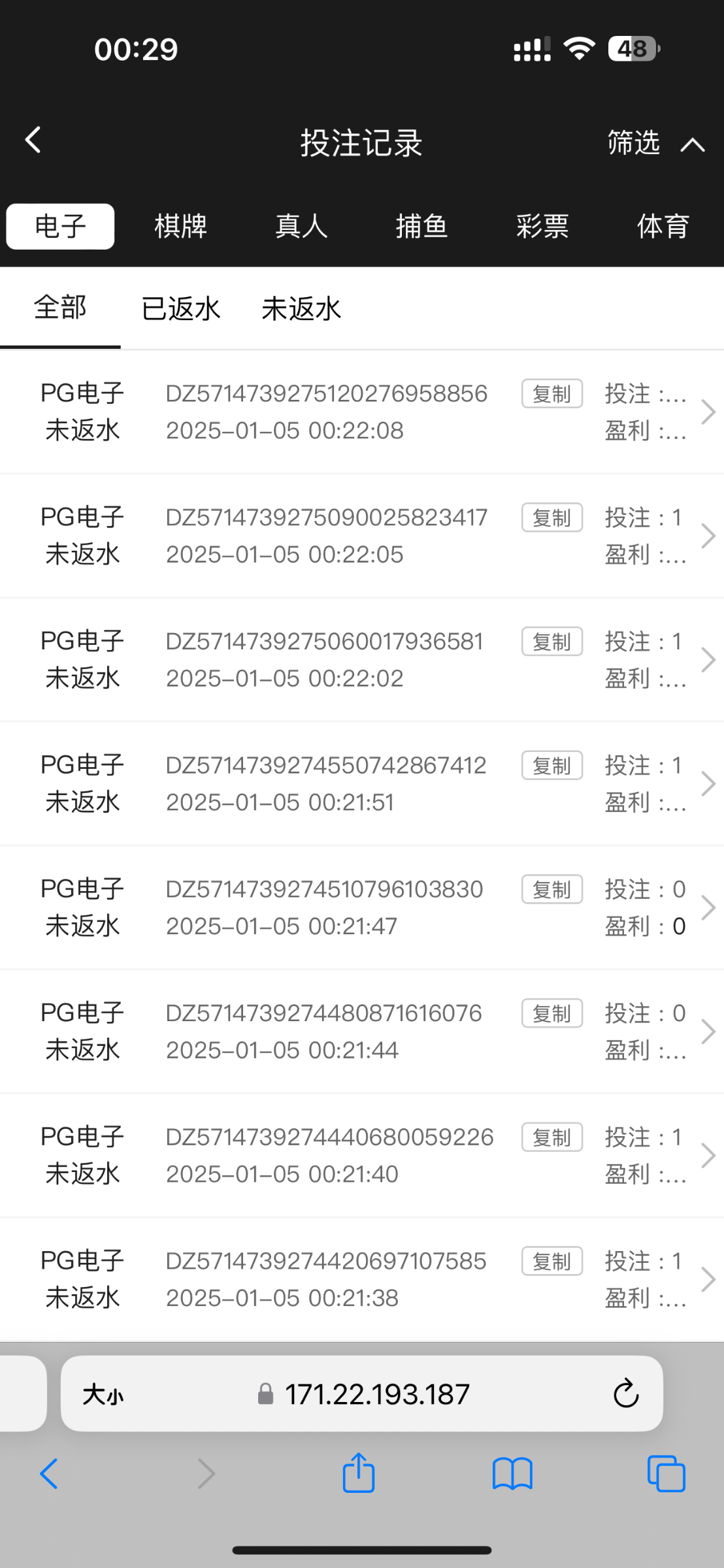Copy order number ending in 0059226
Image resolution: width=724 pixels, height=1568 pixels.
[x=551, y=1137]
